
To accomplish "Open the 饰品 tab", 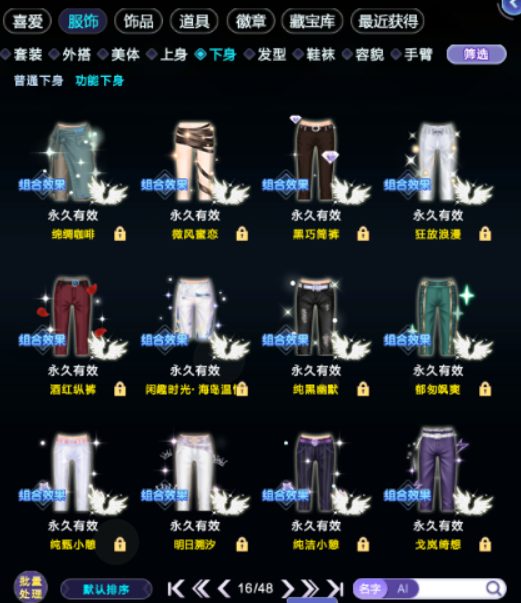I will pyautogui.click(x=138, y=21).
